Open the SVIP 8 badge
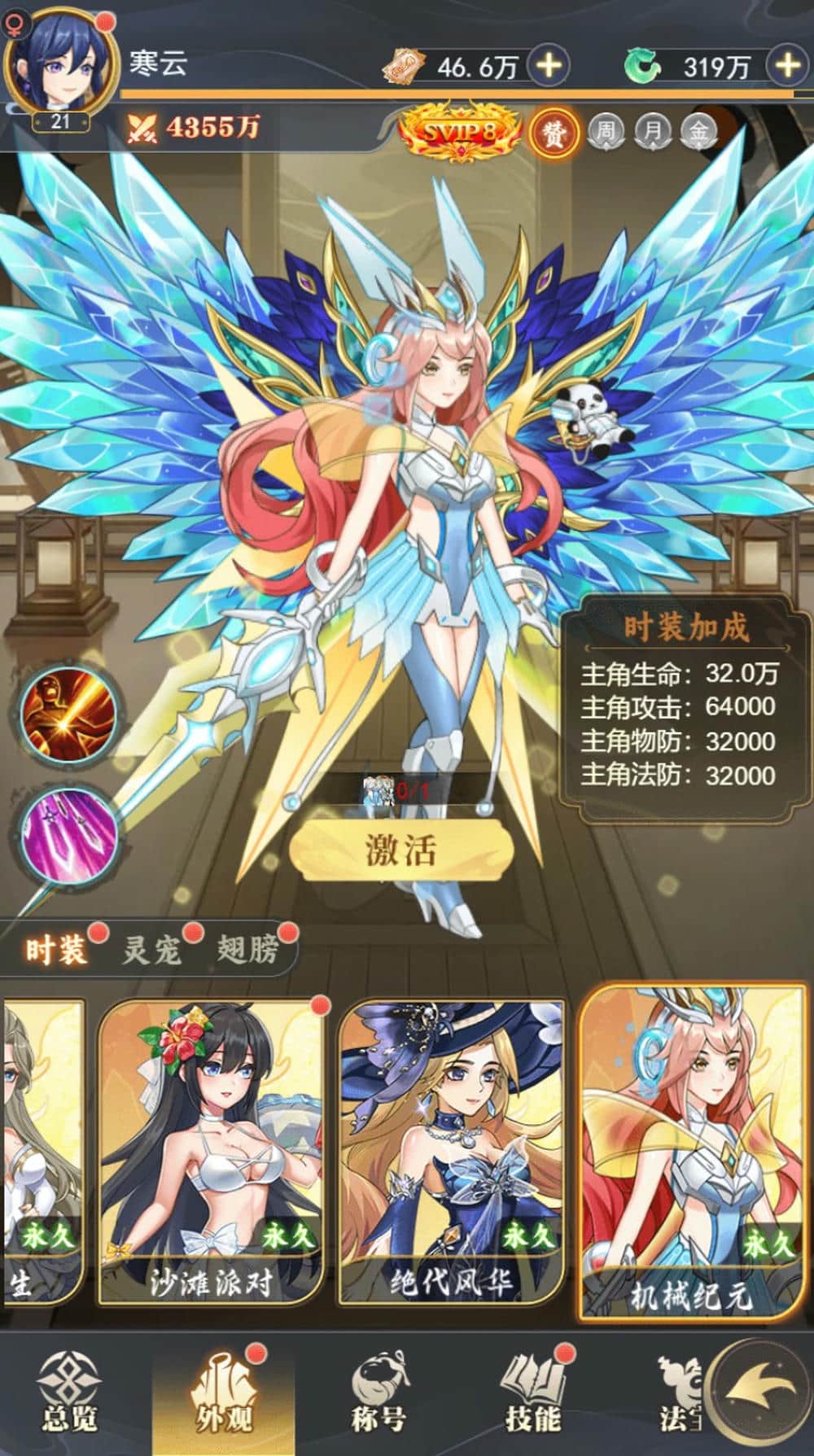The image size is (814, 1456). coord(460,131)
